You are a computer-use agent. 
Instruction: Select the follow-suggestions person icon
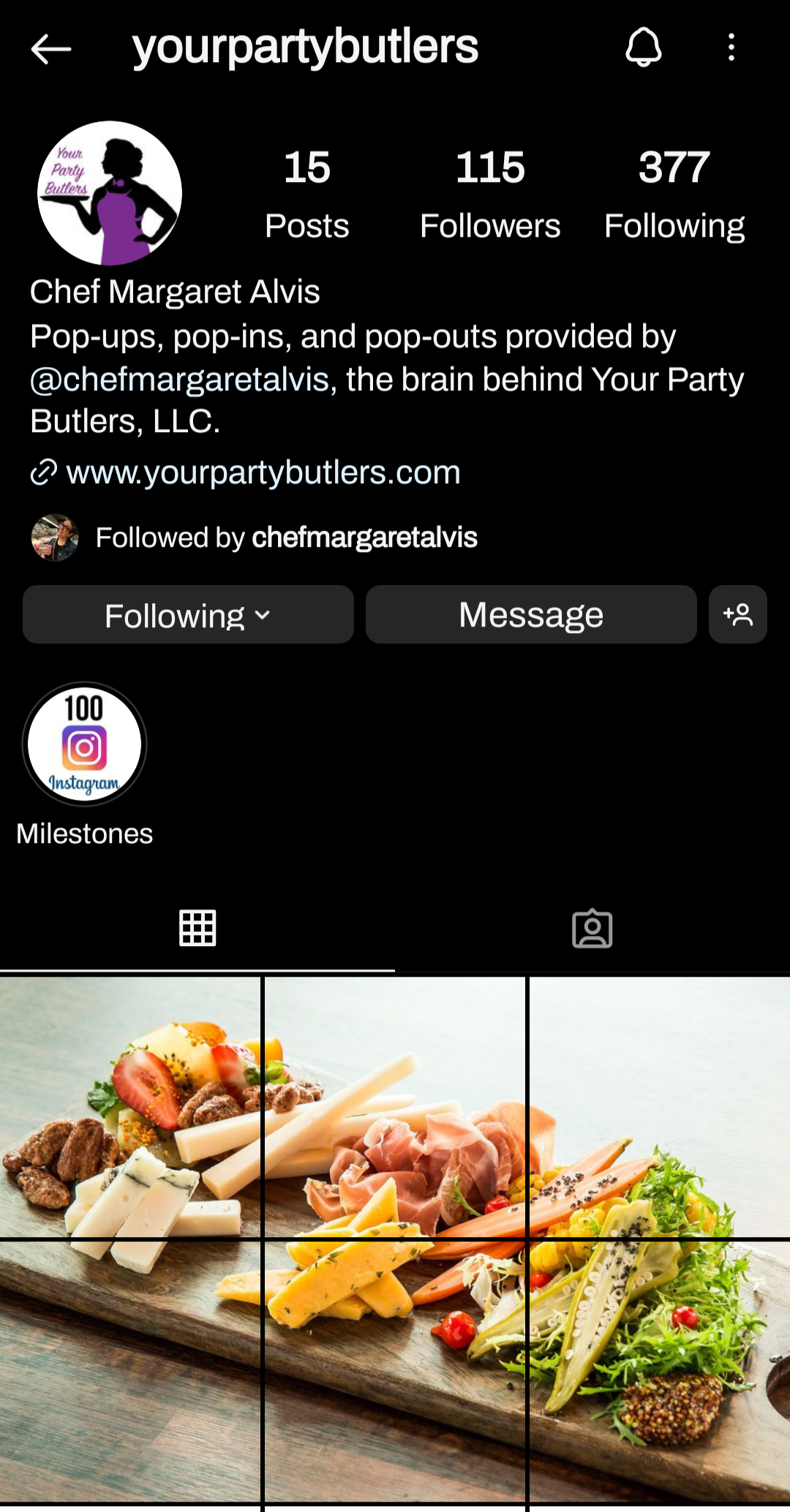click(737, 615)
